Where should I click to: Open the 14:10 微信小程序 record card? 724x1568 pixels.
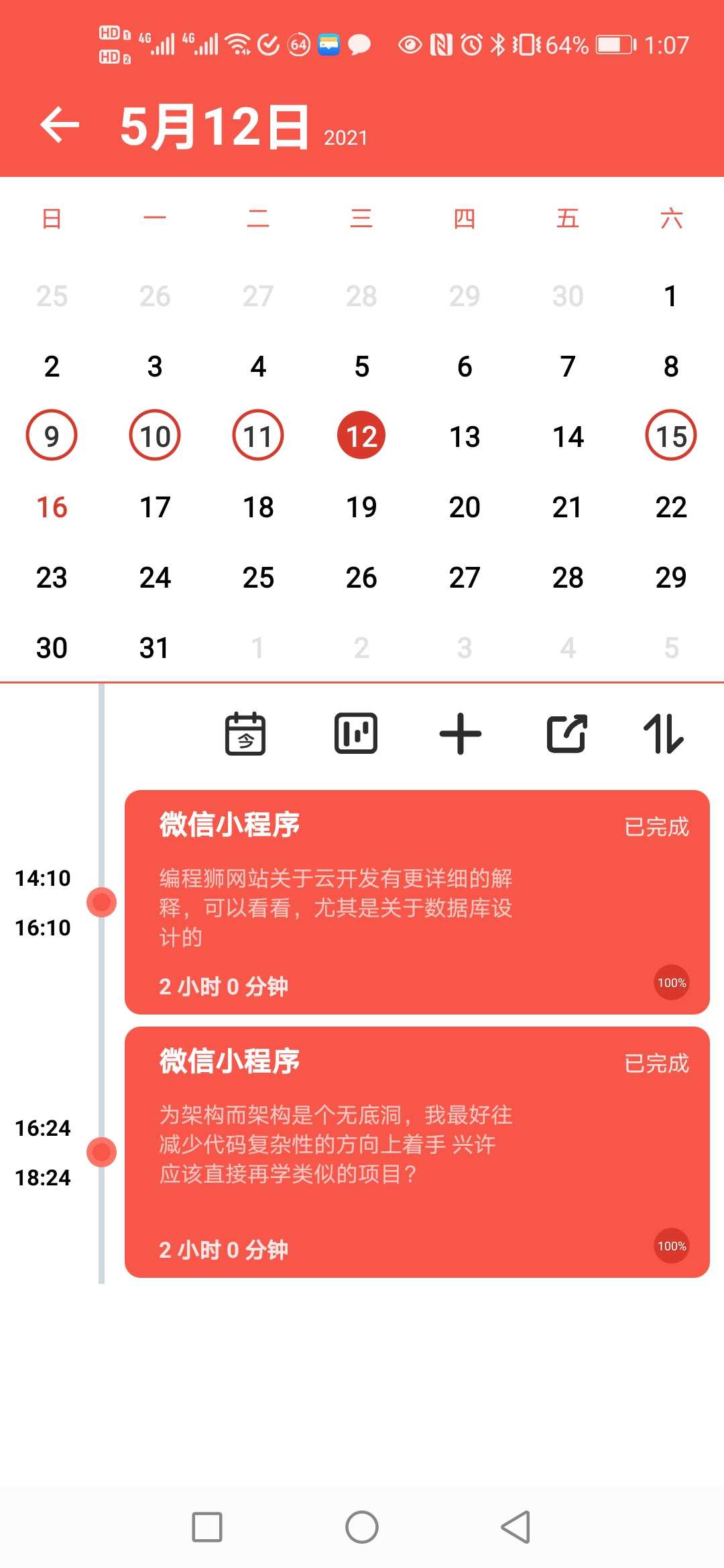[x=416, y=902]
